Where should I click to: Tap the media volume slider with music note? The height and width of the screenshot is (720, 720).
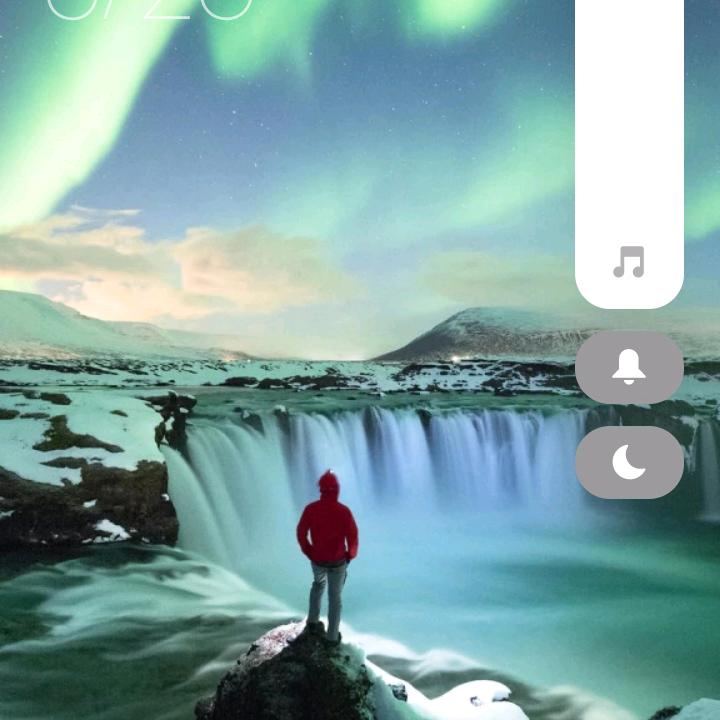(x=629, y=150)
